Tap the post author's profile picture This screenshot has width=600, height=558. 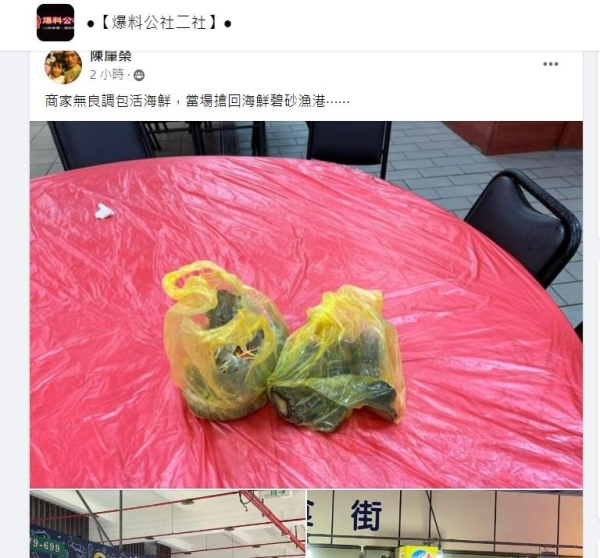coord(63,66)
